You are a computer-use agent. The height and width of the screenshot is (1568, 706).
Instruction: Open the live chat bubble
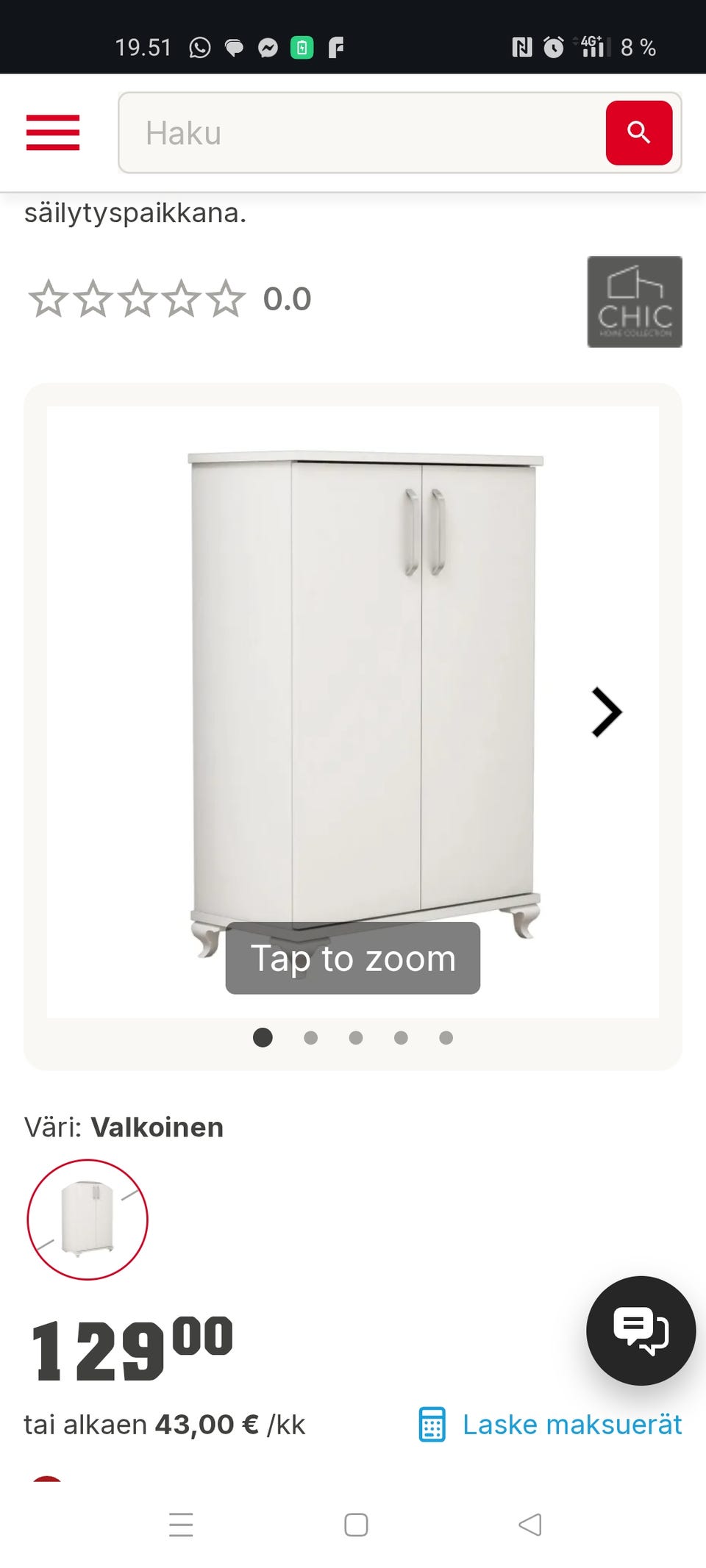pyautogui.click(x=641, y=1331)
